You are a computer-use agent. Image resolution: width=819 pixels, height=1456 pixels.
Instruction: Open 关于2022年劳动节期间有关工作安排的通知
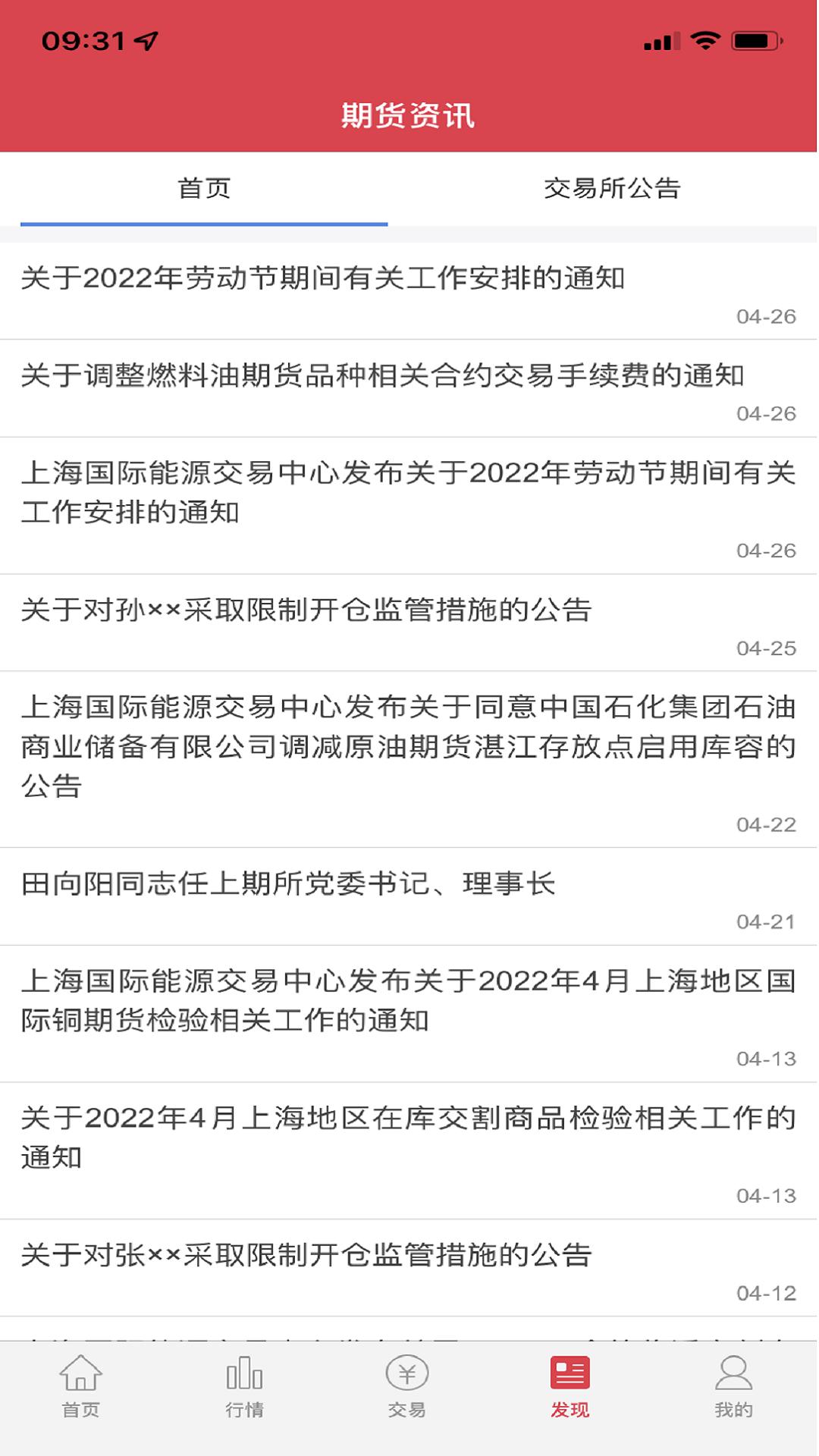coord(323,279)
